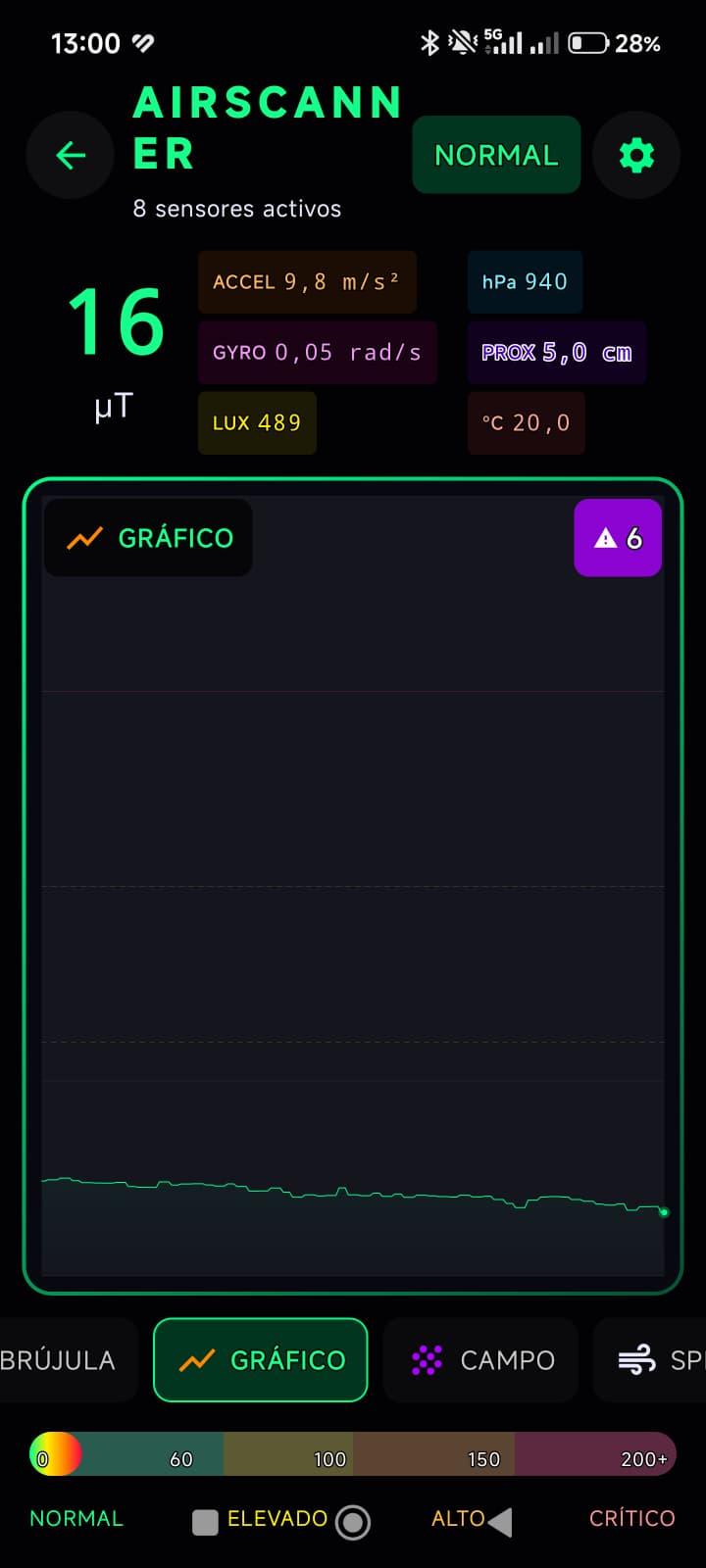Open recent apps with the square button
The width and height of the screenshot is (706, 1568).
pos(205,1522)
